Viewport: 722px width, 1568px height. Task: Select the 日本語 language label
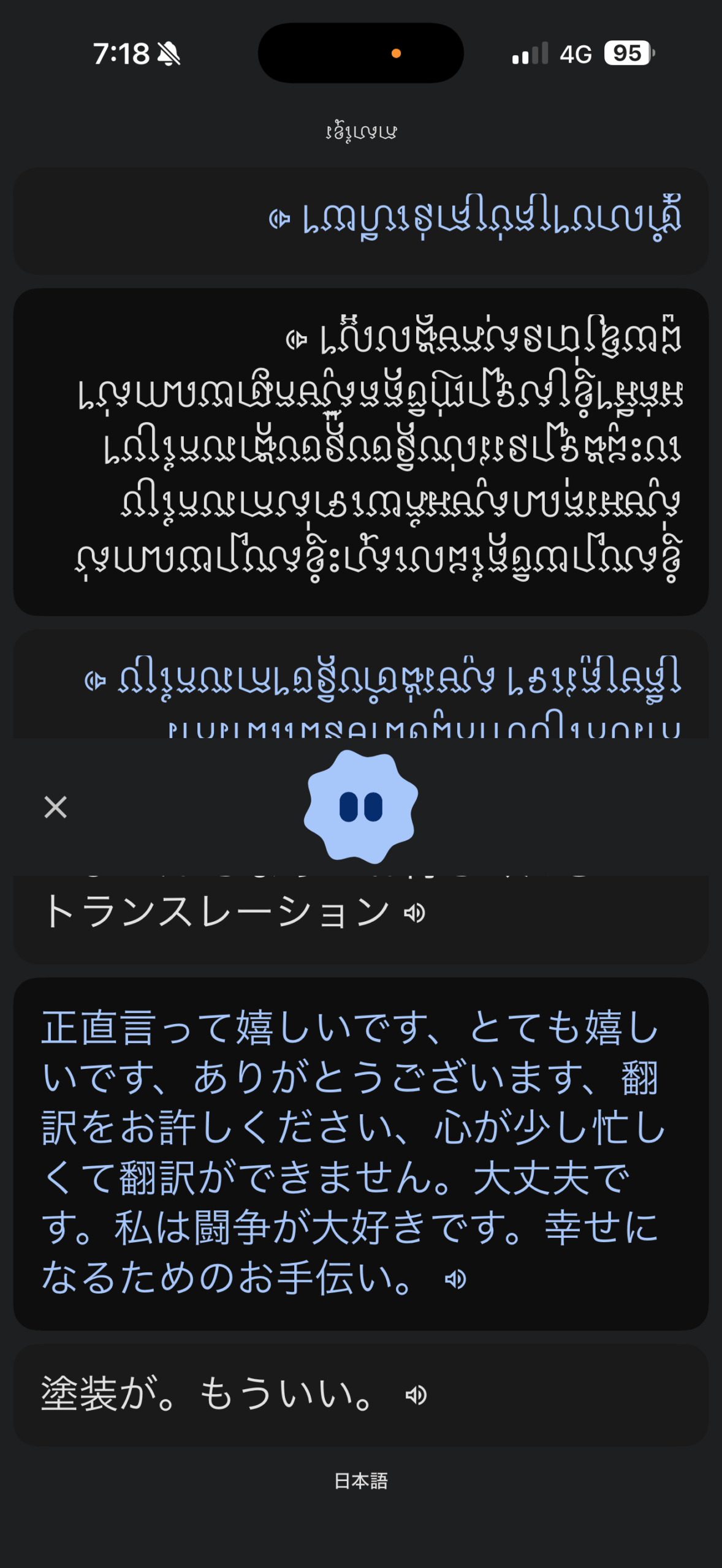361,1481
